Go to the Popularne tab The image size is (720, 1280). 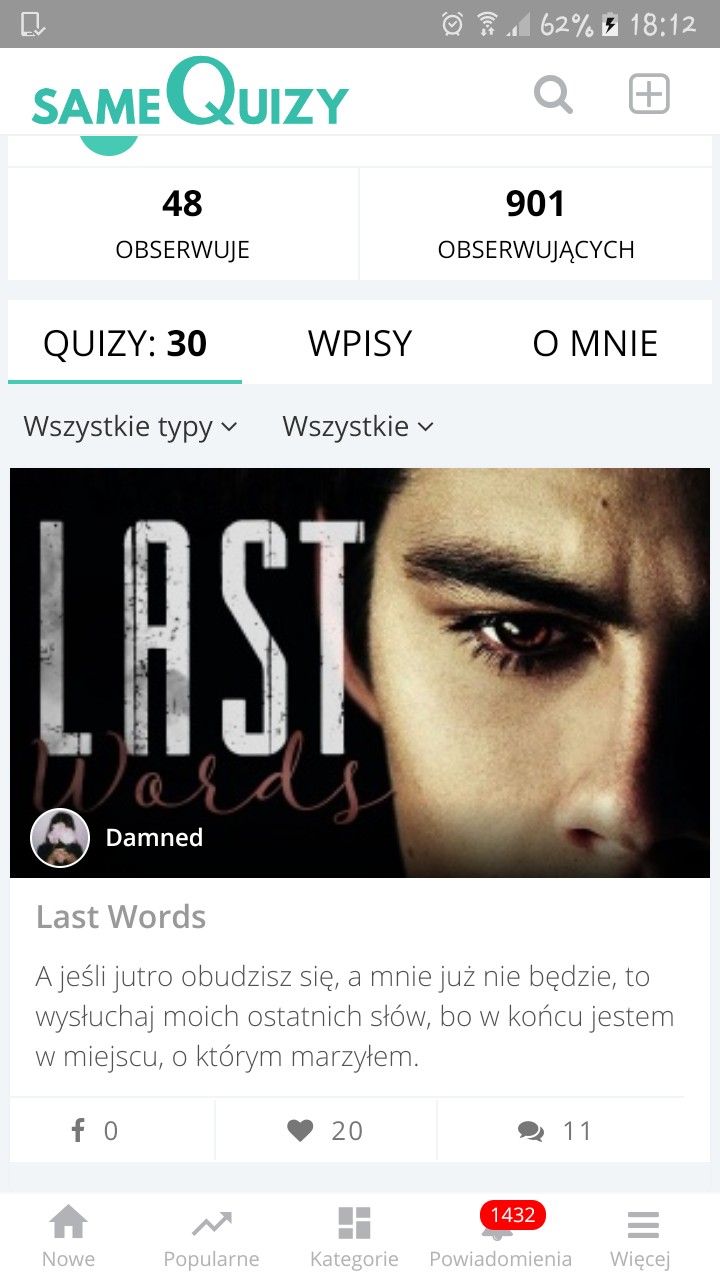coord(211,1237)
